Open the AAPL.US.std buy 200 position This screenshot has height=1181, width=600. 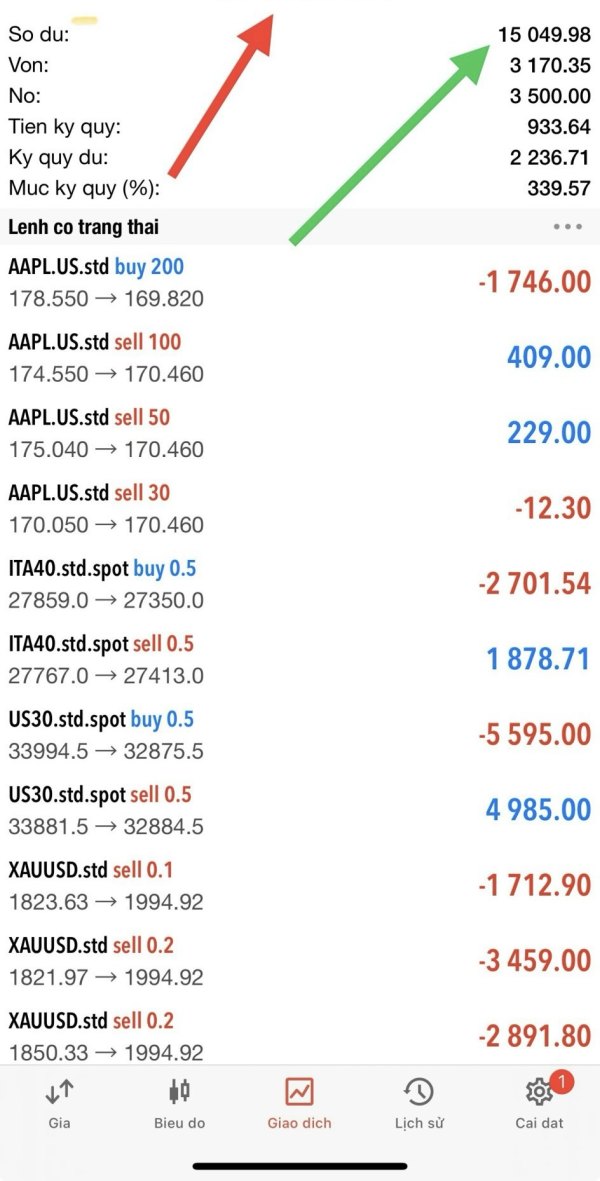(300, 283)
